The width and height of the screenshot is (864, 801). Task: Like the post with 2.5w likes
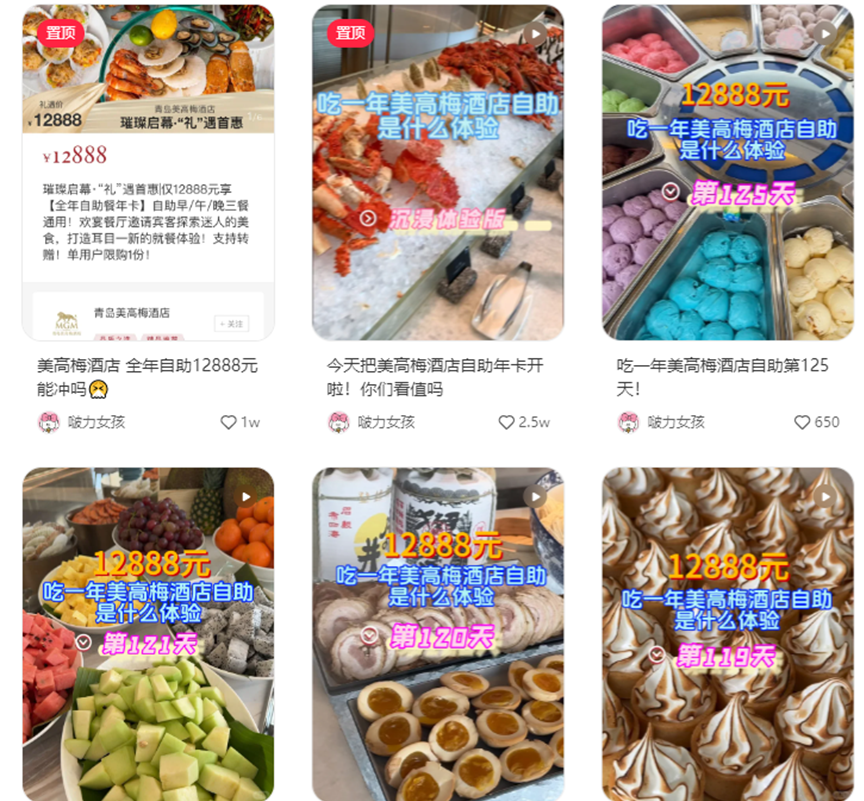click(x=507, y=422)
